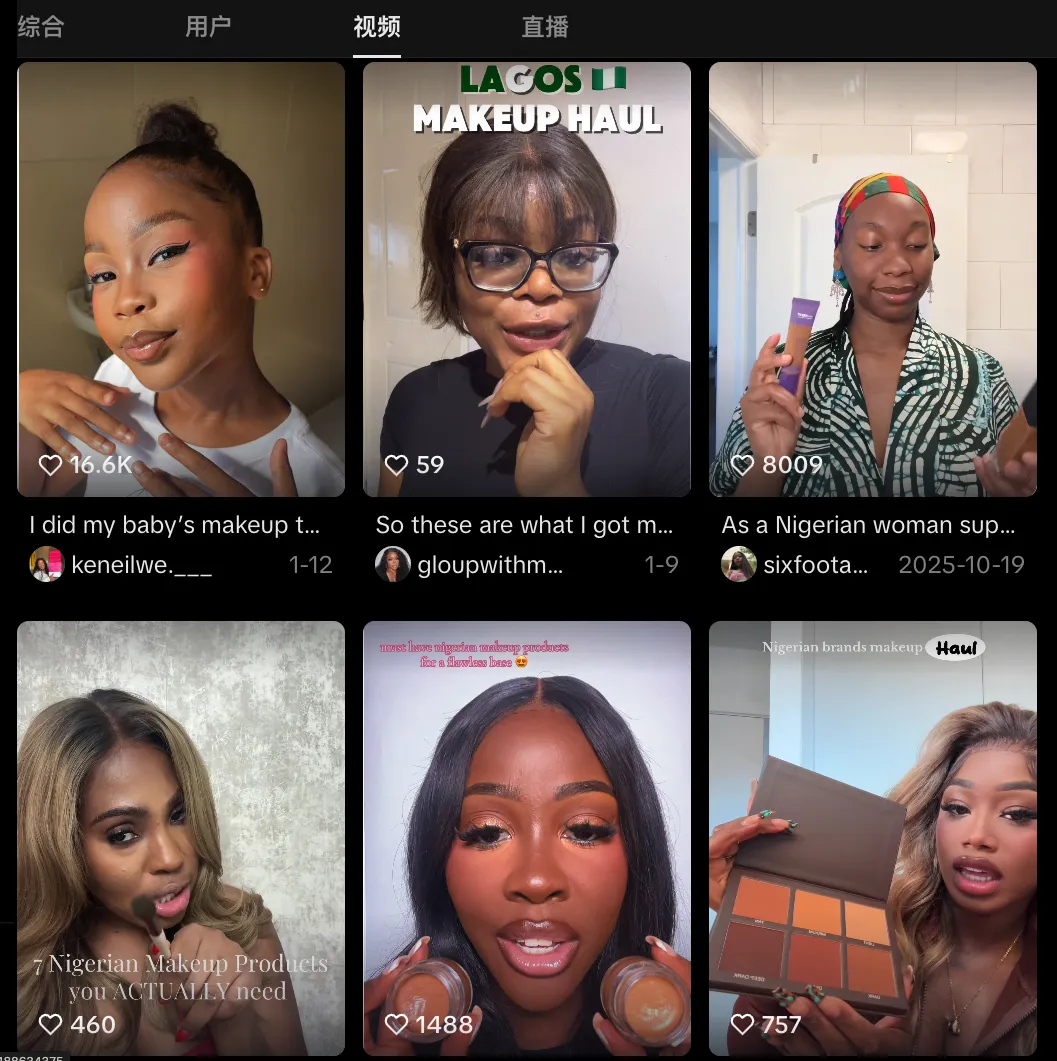Select the 视频 tab
The image size is (1057, 1061).
(376, 27)
